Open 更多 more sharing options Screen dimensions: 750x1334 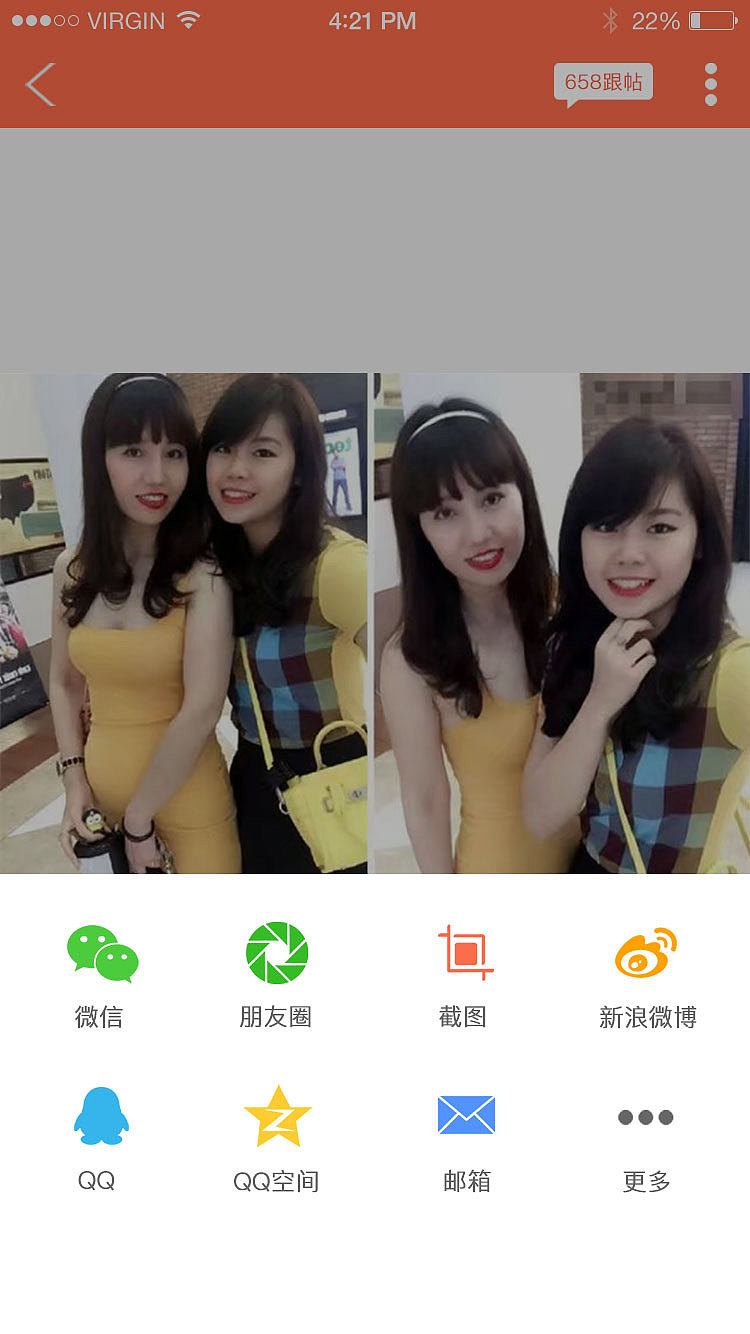pos(645,1118)
